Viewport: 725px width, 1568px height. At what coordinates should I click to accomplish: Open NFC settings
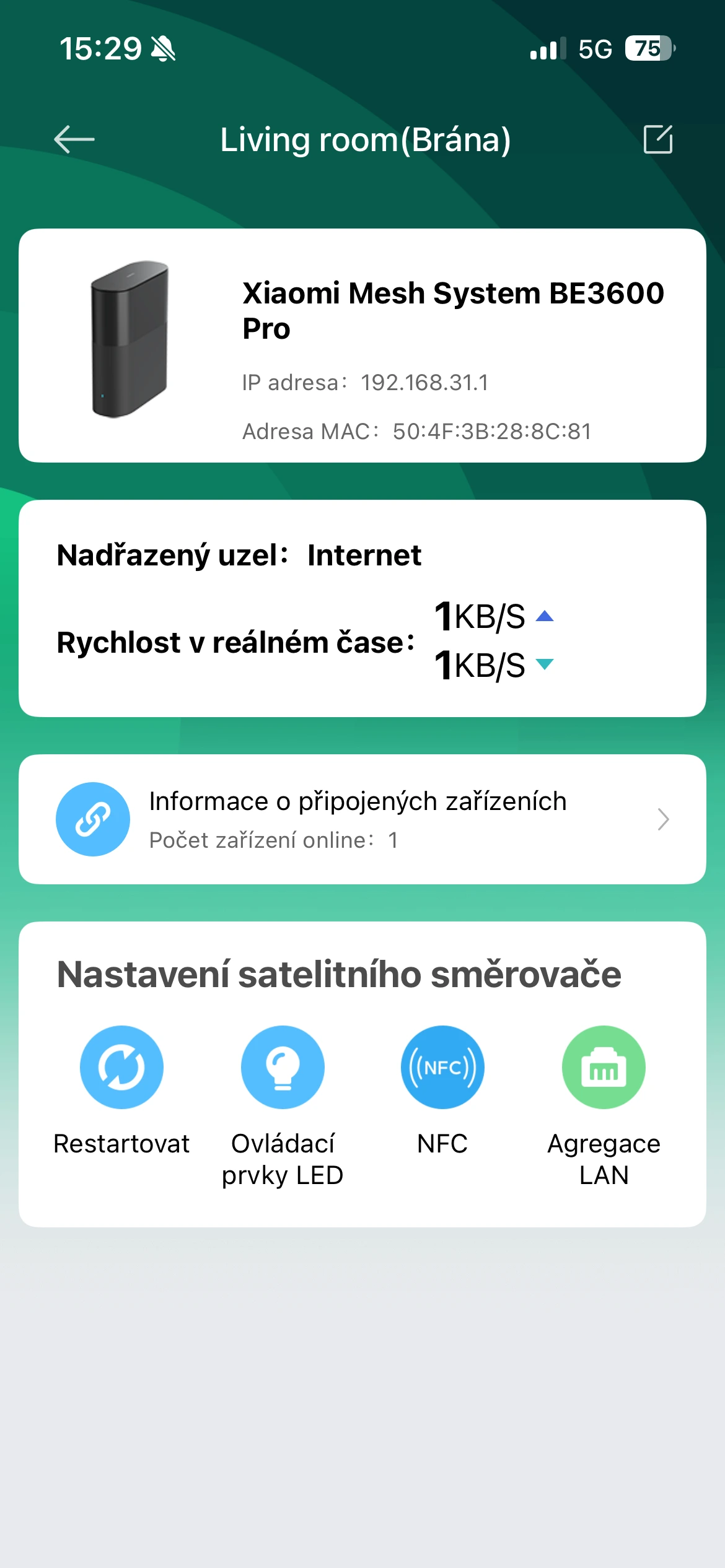442,1091
